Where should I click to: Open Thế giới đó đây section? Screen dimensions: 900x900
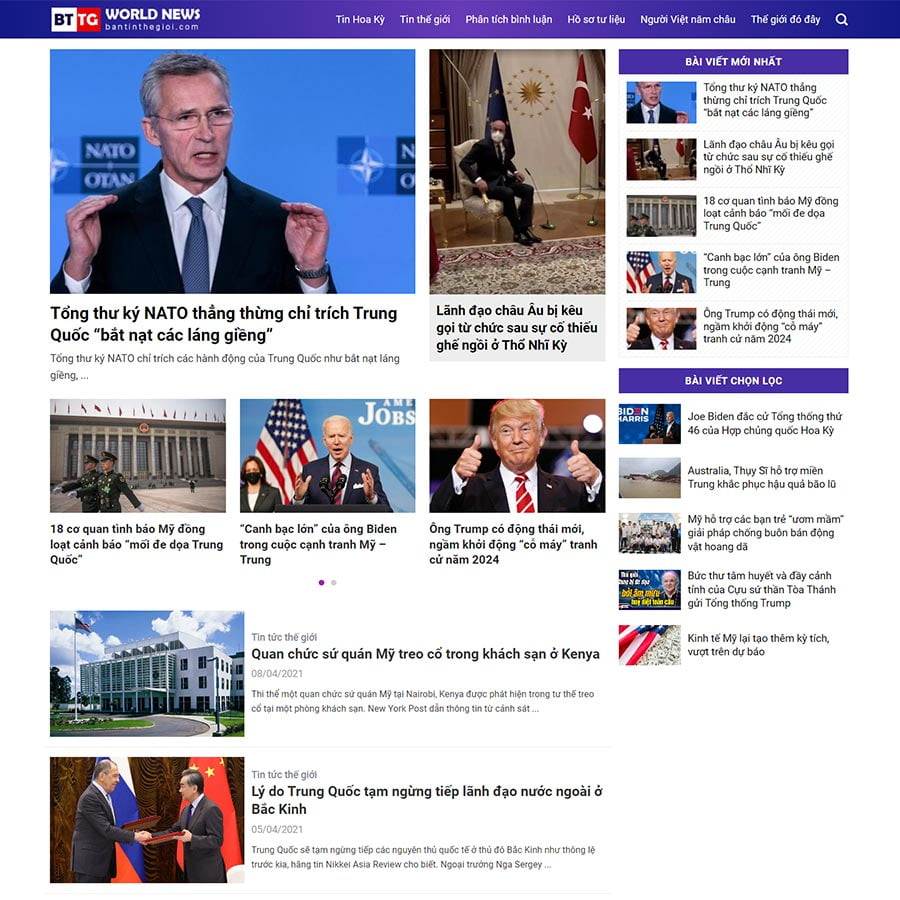pos(785,19)
